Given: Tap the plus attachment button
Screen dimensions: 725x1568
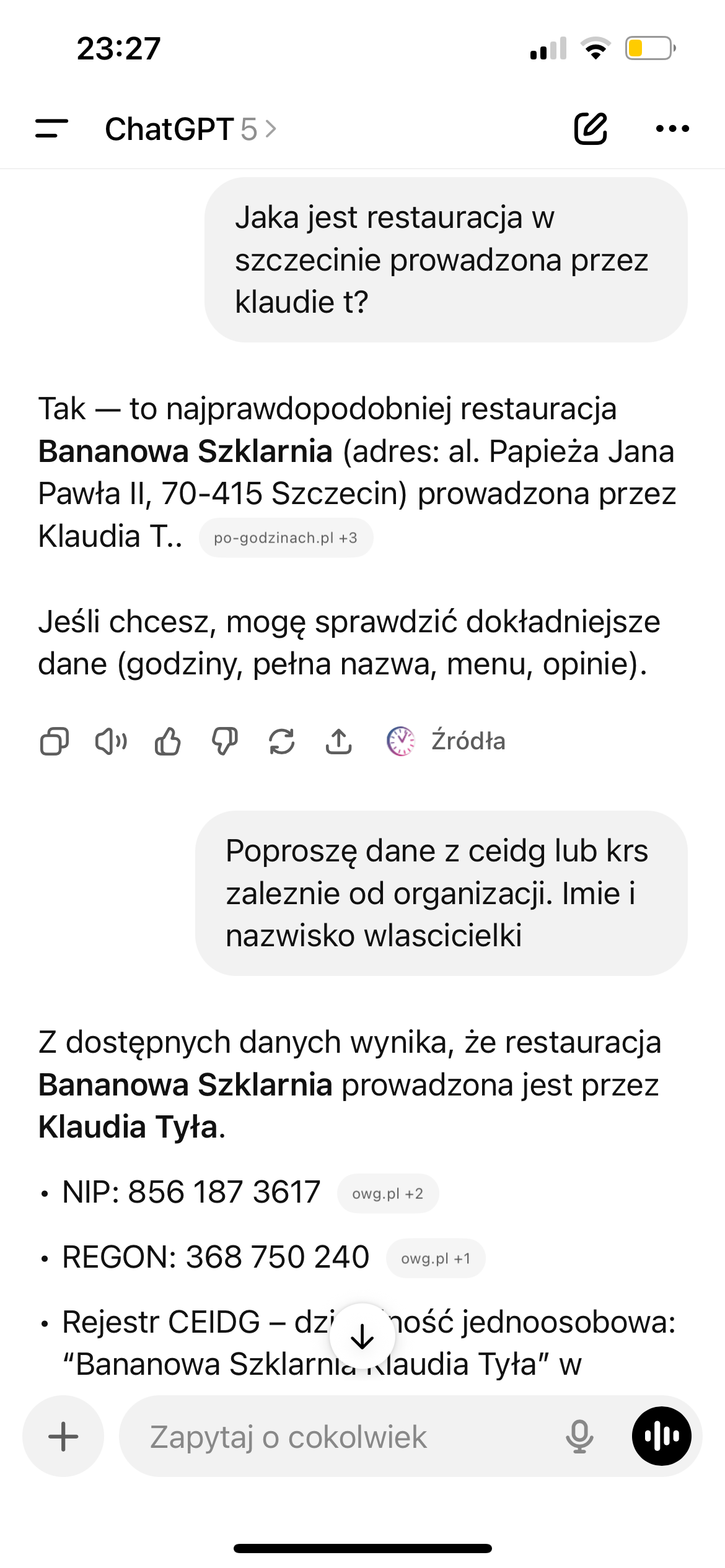Looking at the screenshot, I should (x=63, y=1436).
